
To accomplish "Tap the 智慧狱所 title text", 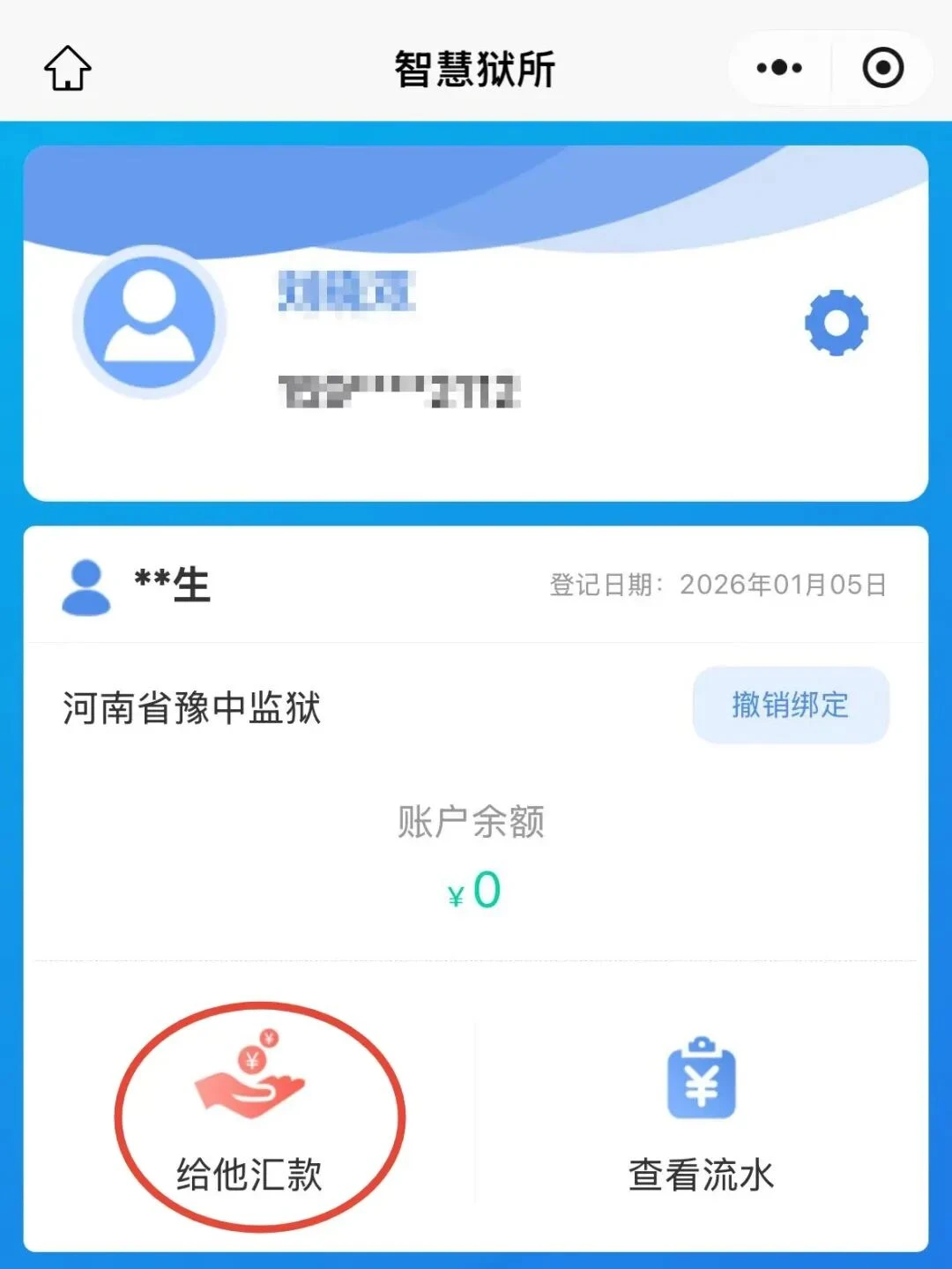I will point(476,67).
